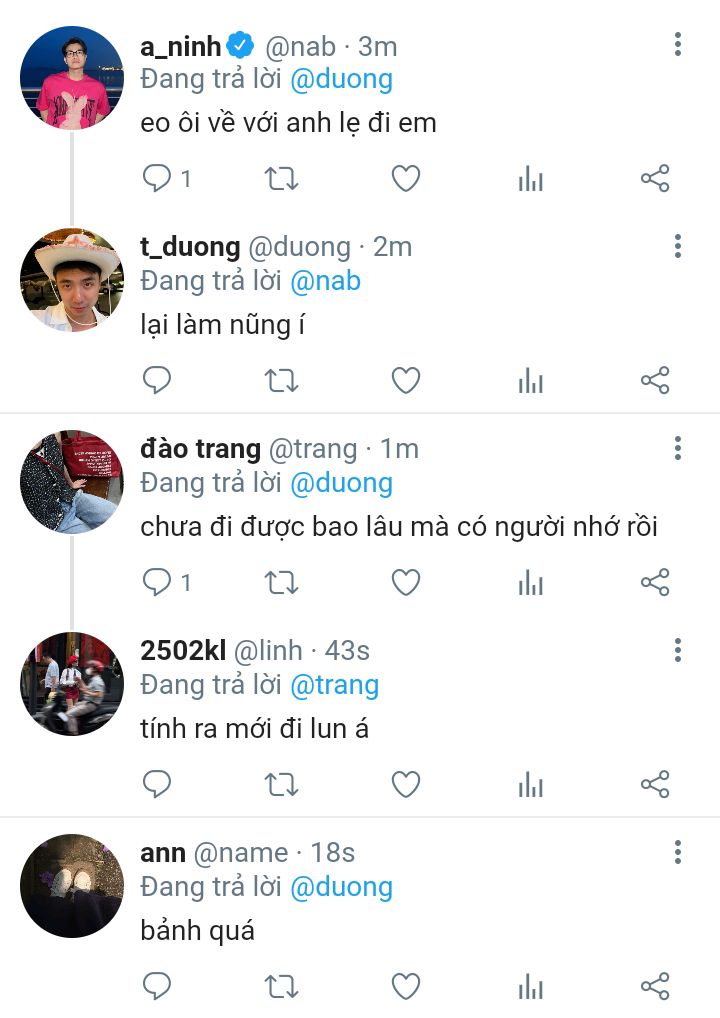Image resolution: width=720 pixels, height=1018 pixels.
Task: Open t_duong's profile picture
Action: (71, 279)
